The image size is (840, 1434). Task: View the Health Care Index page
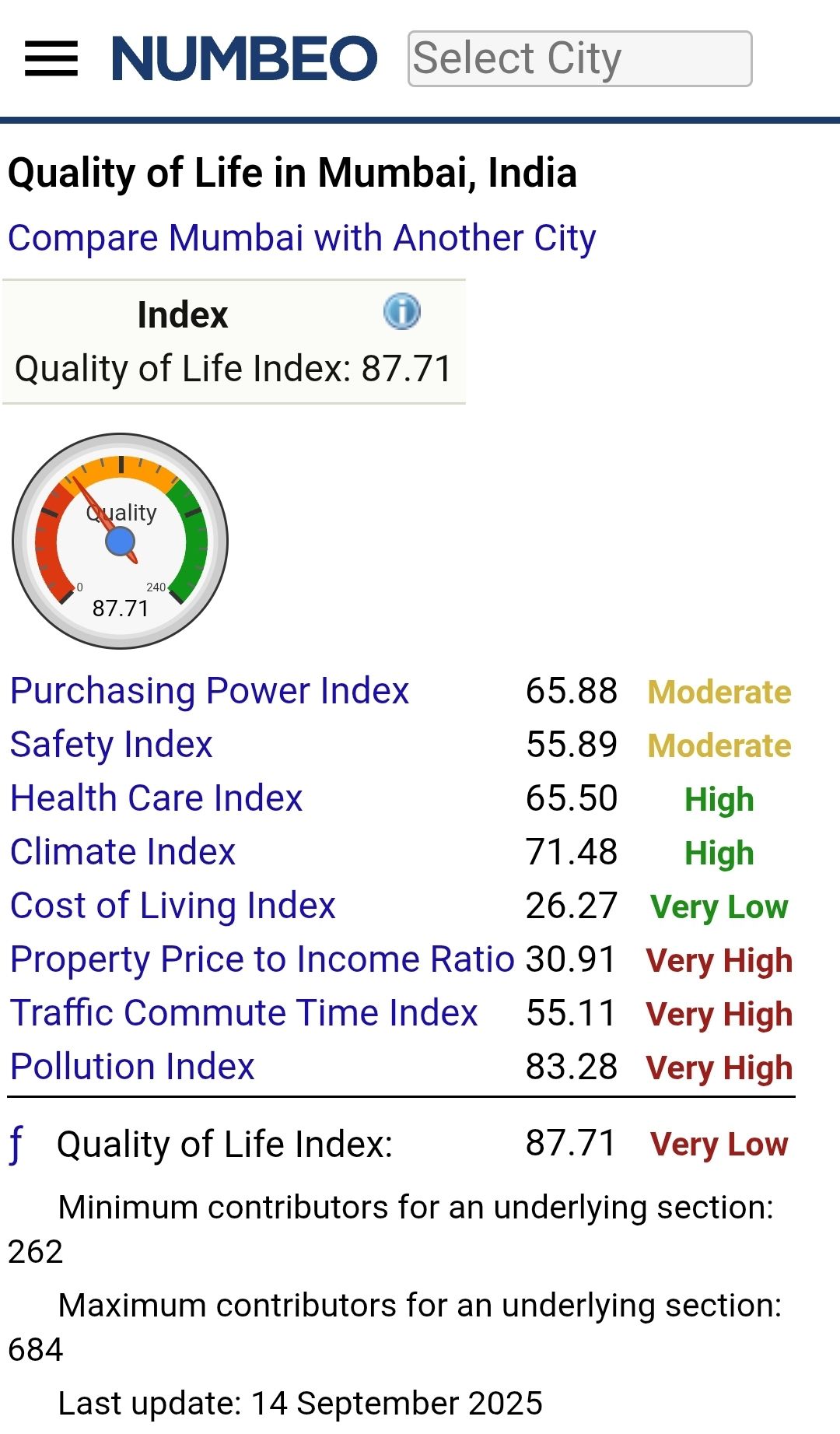(x=156, y=798)
